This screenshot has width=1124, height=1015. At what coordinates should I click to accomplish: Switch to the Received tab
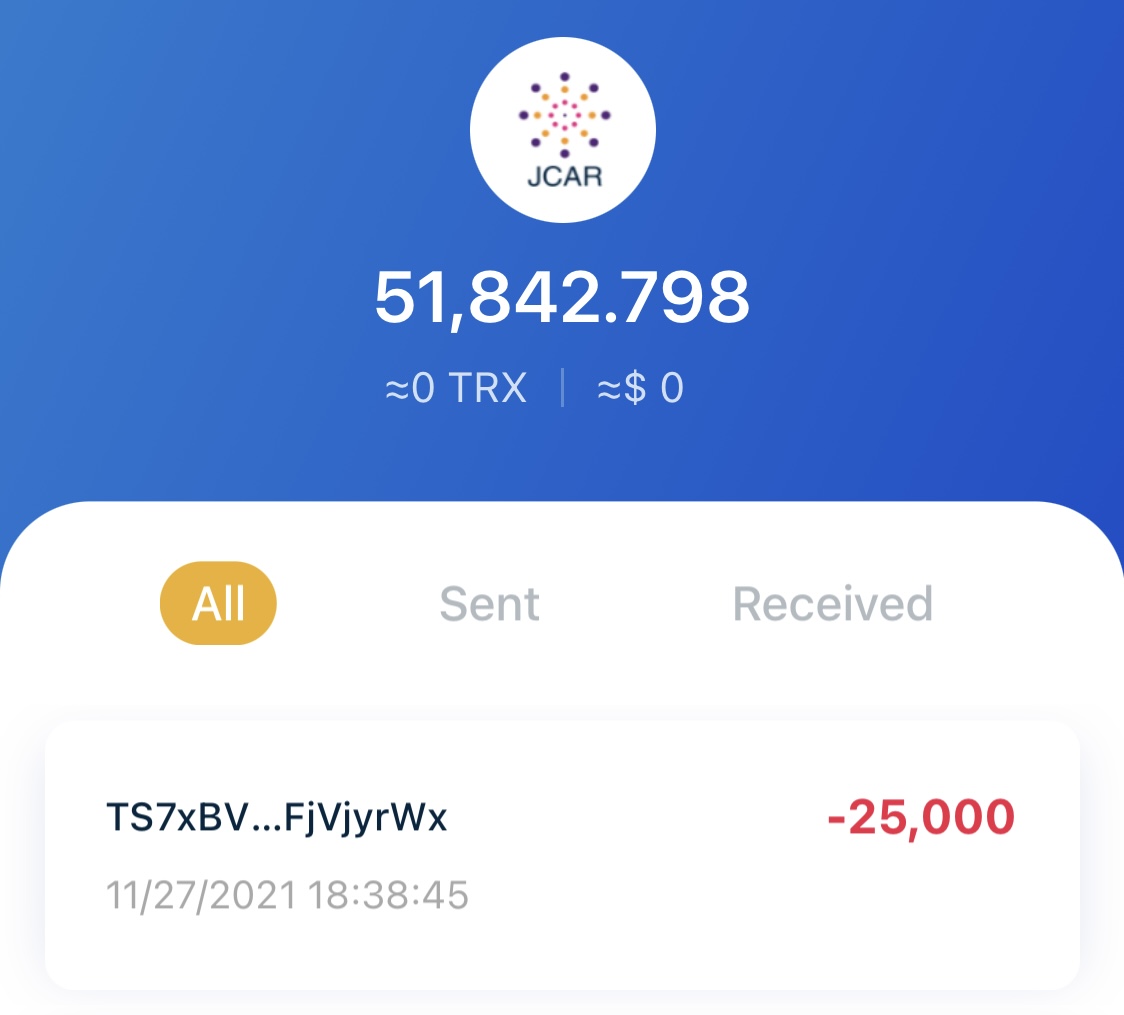(x=832, y=604)
